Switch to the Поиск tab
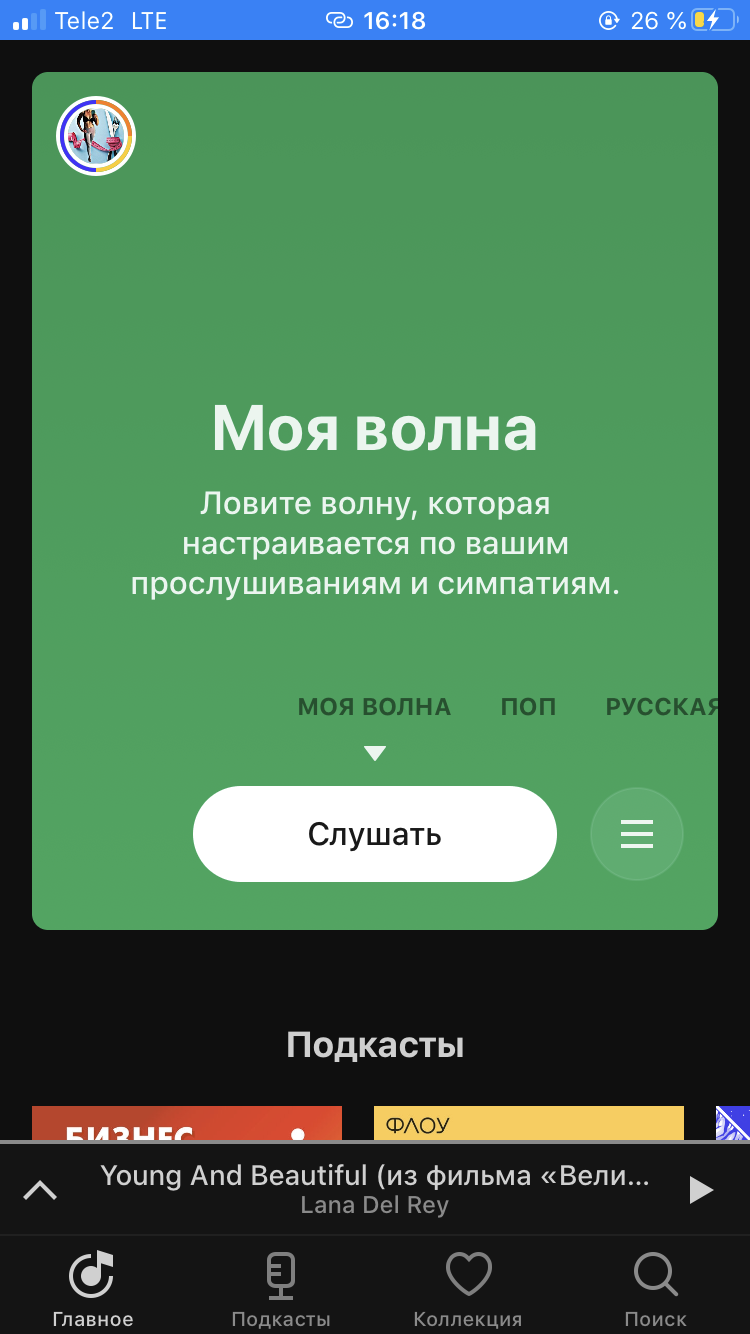 tap(656, 1290)
